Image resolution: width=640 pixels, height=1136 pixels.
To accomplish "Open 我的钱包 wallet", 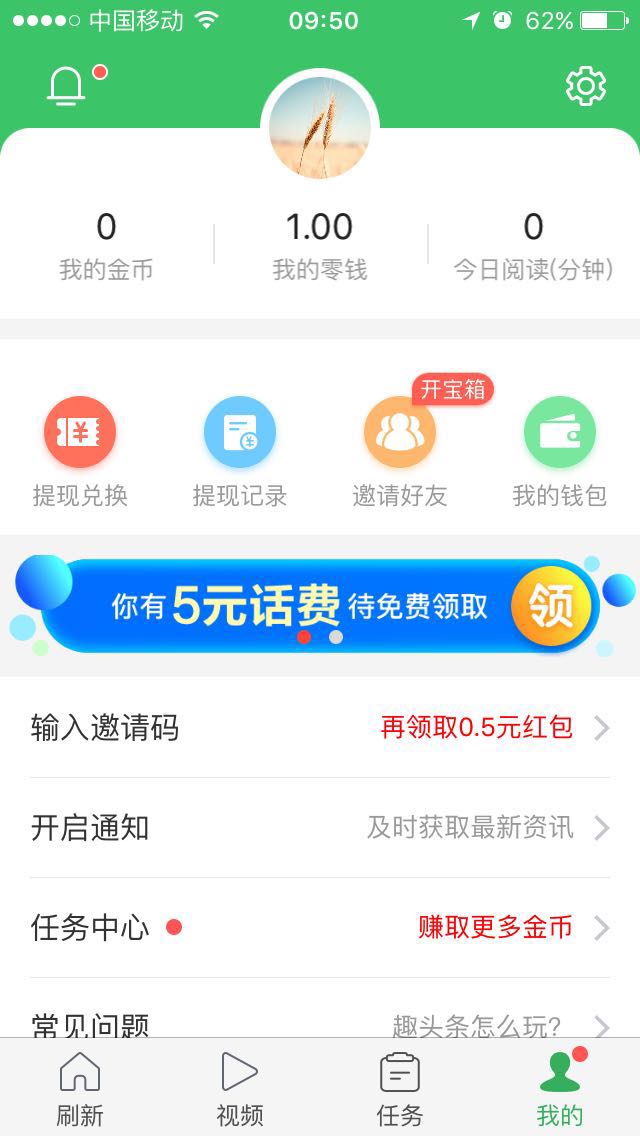I will click(560, 451).
